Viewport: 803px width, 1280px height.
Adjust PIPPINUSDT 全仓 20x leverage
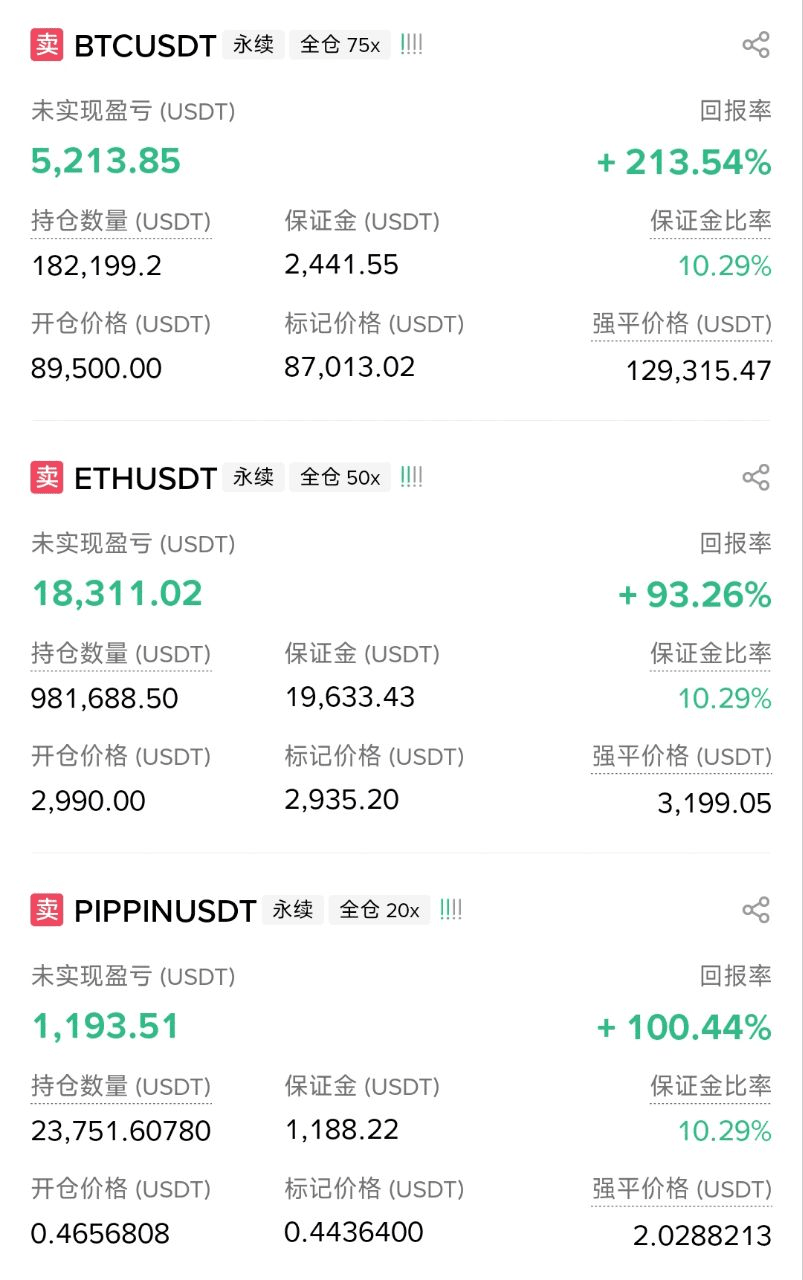[x=379, y=910]
